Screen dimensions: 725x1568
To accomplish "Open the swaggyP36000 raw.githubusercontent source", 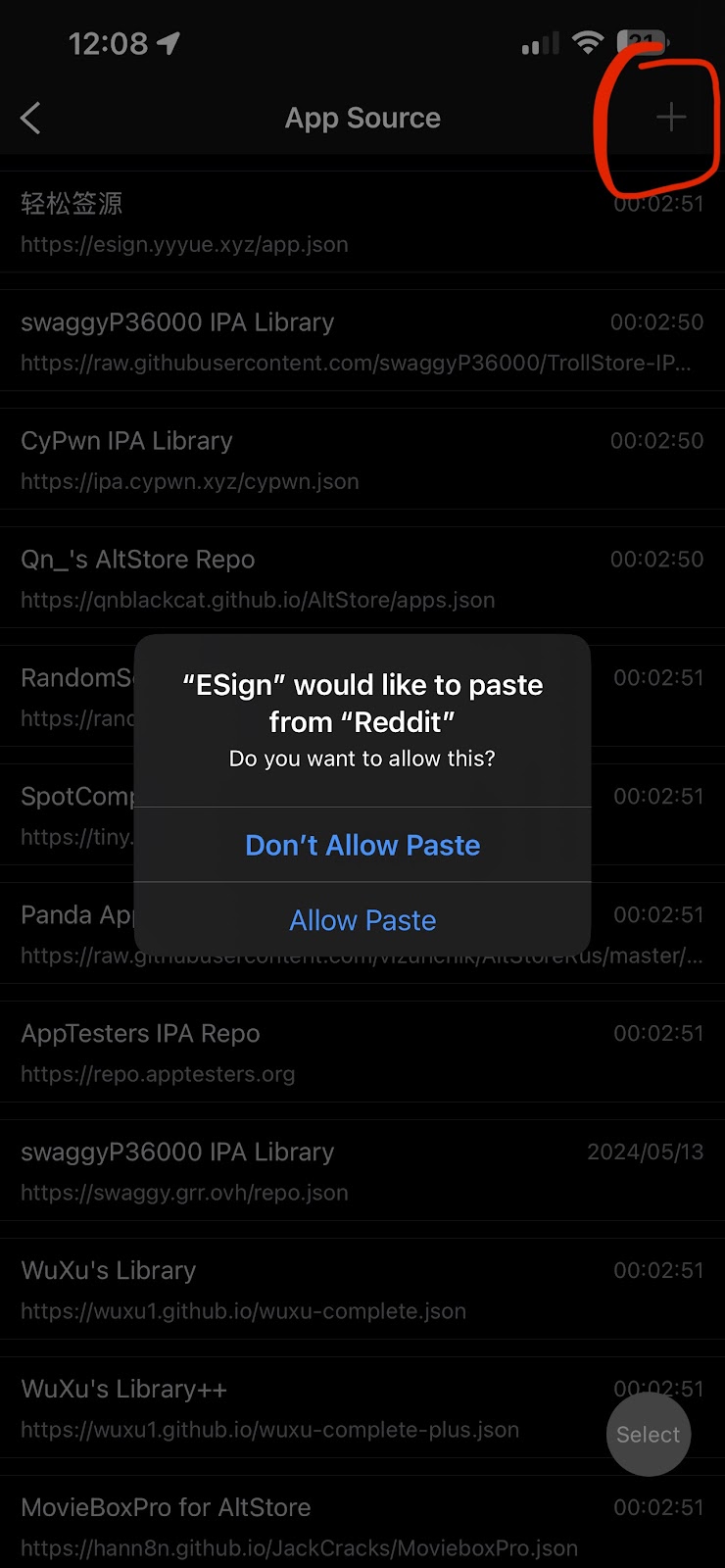I will [x=294, y=342].
